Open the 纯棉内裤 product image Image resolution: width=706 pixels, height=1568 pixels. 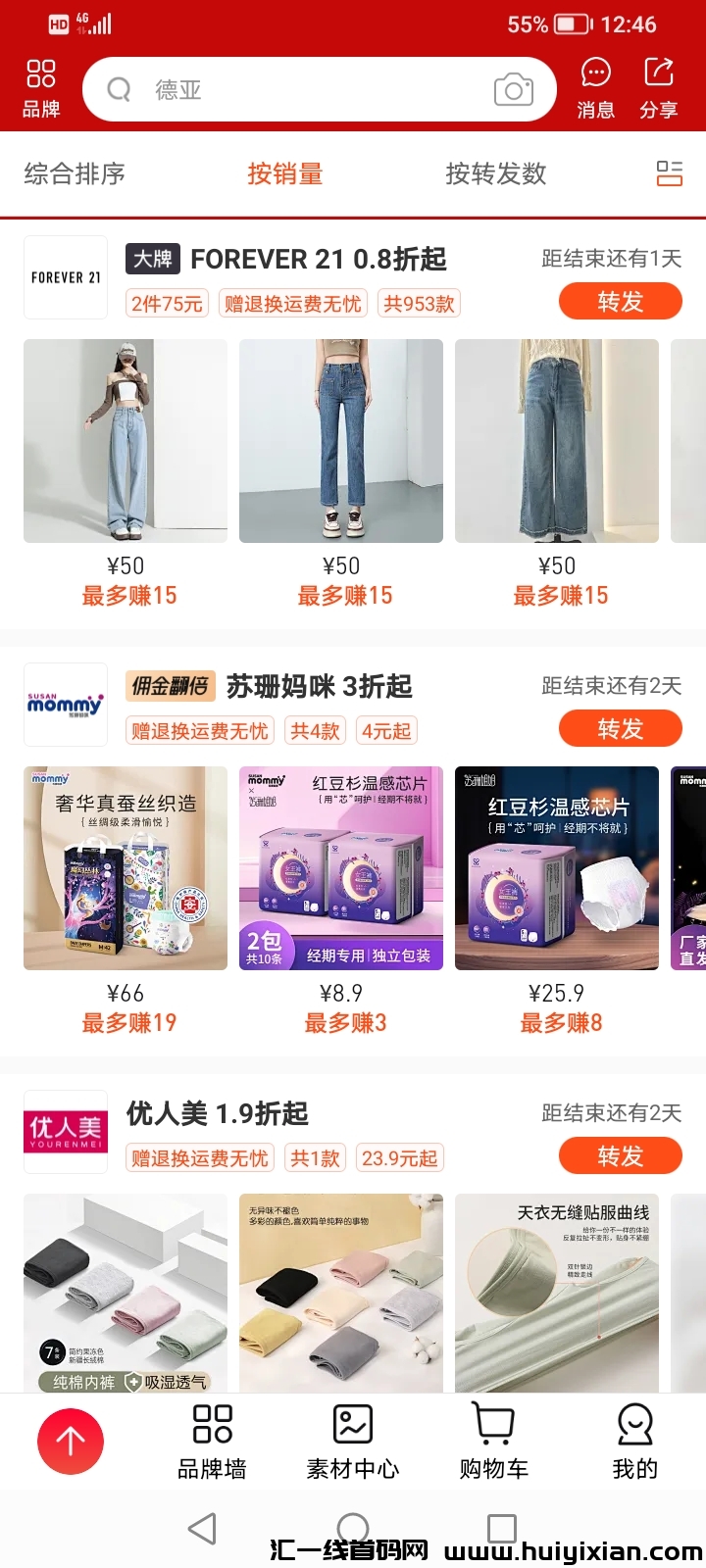(x=126, y=1292)
